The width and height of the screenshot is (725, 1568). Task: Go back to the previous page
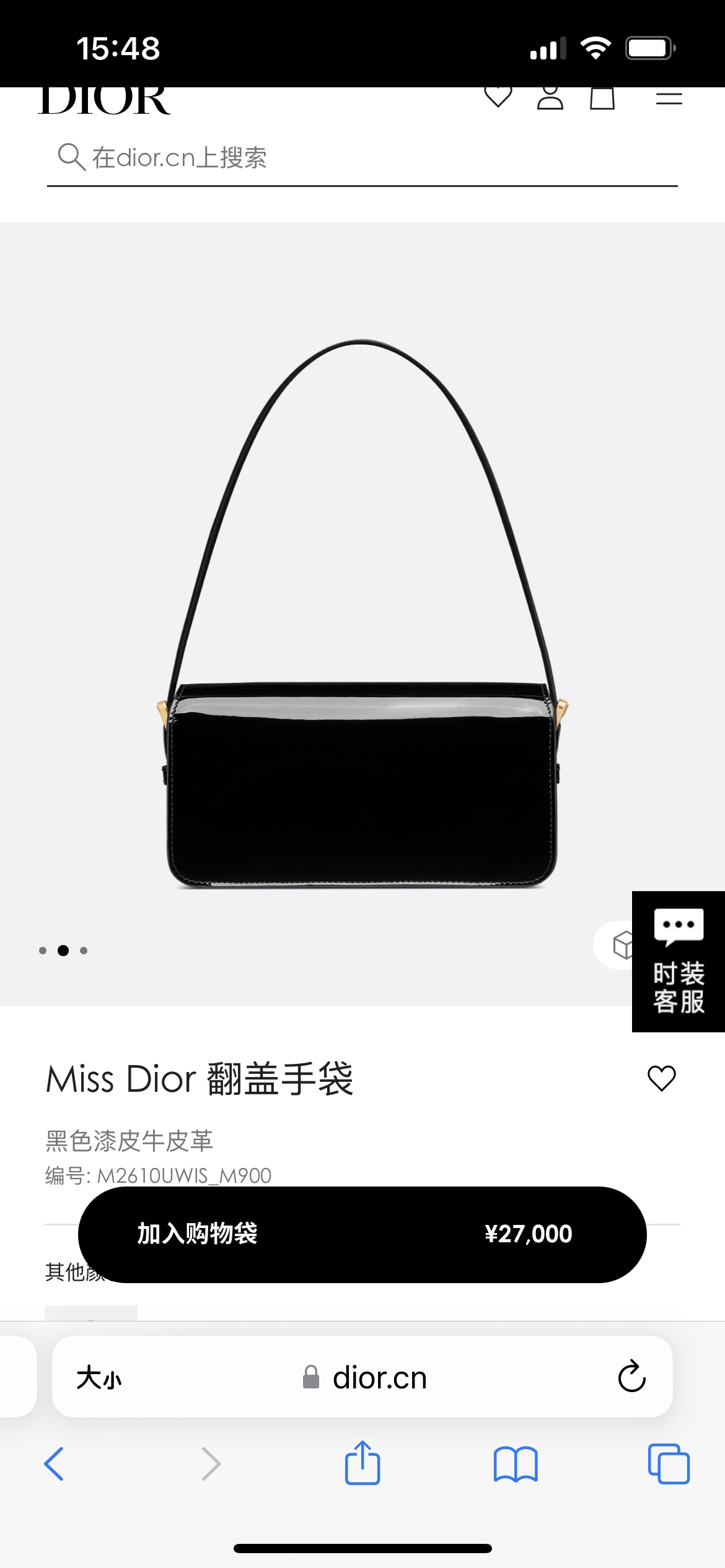(x=55, y=1464)
